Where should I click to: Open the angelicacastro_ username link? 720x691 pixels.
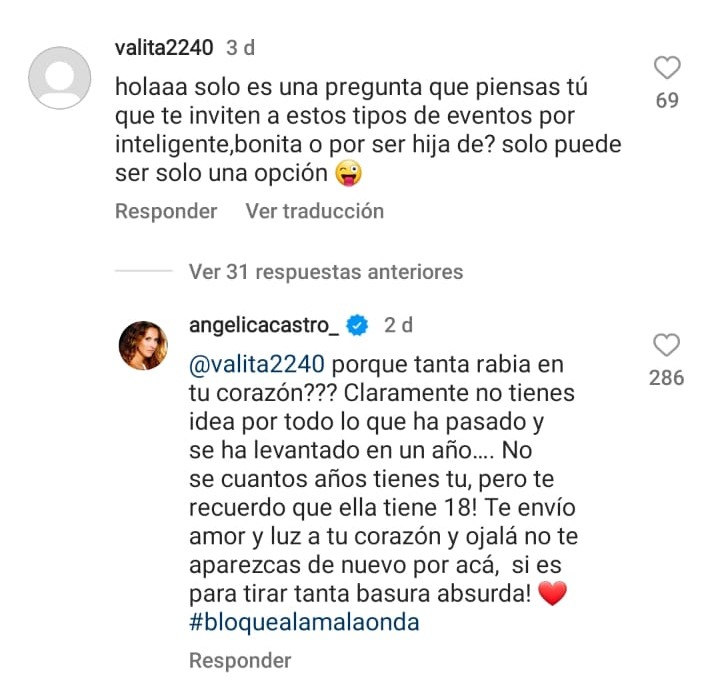[x=264, y=324]
